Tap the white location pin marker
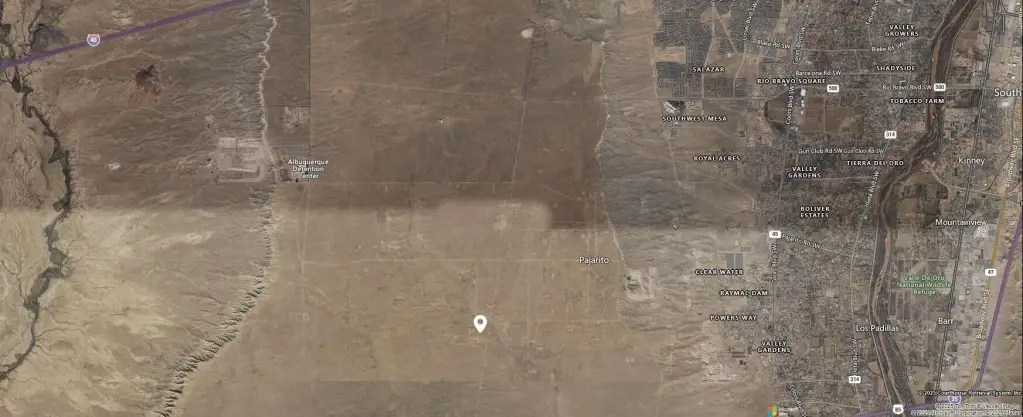 (480, 322)
